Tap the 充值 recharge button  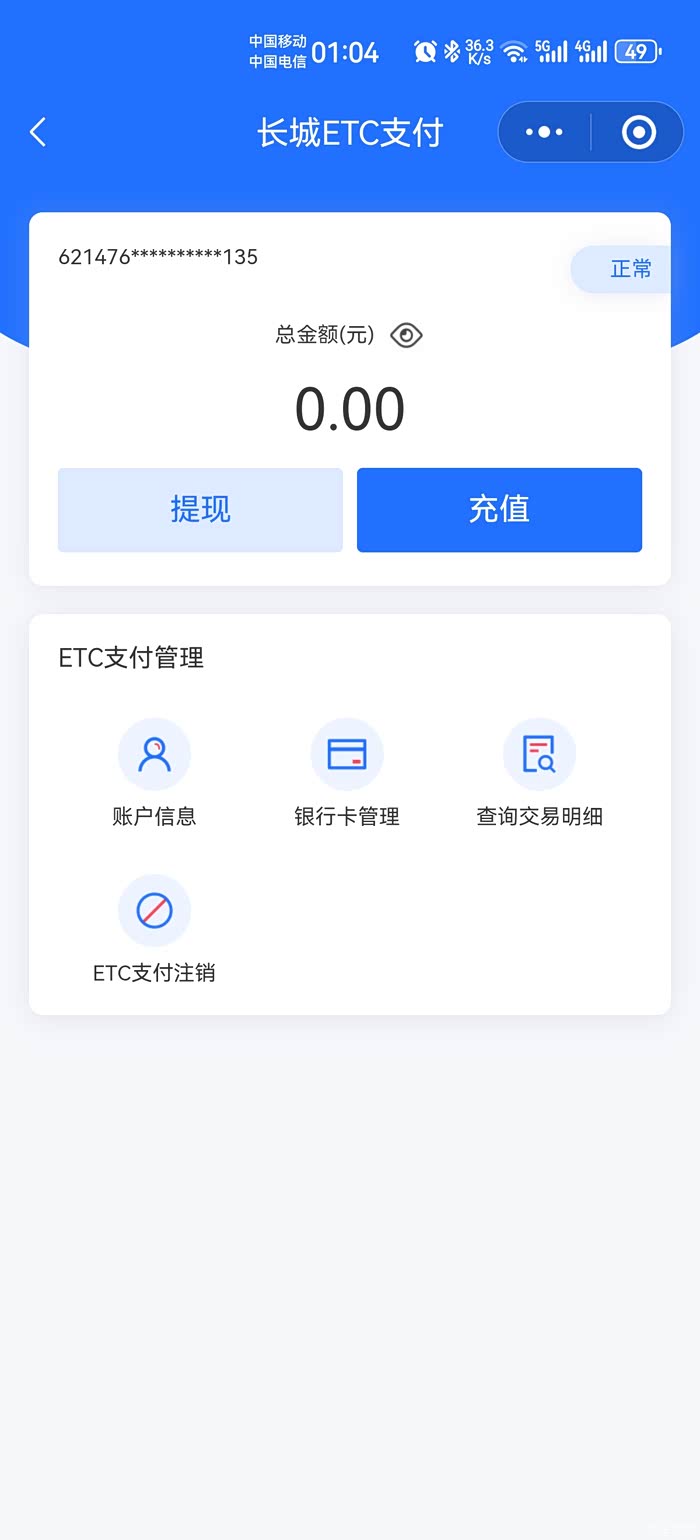tap(499, 510)
